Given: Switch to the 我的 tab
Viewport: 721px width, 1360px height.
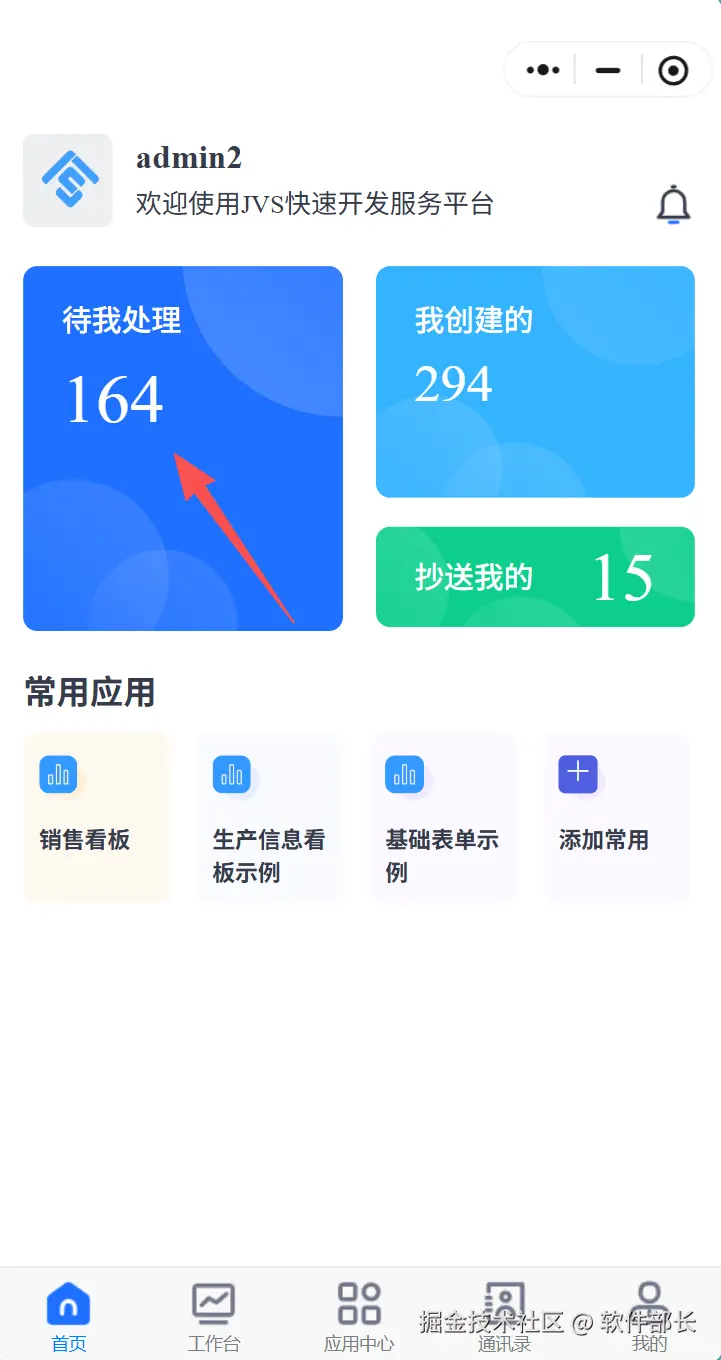Looking at the screenshot, I should (649, 1317).
